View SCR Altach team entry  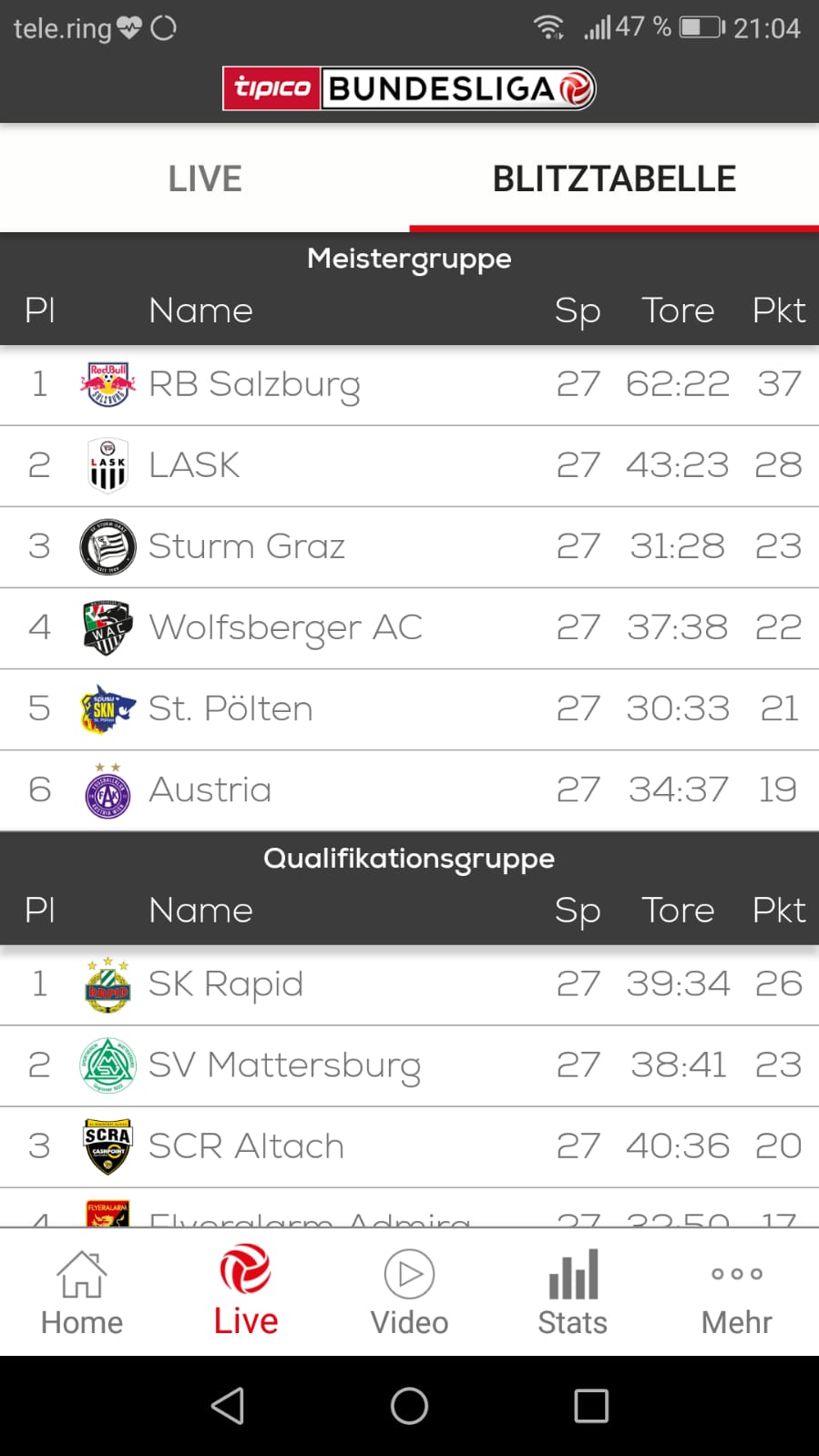[x=409, y=1146]
